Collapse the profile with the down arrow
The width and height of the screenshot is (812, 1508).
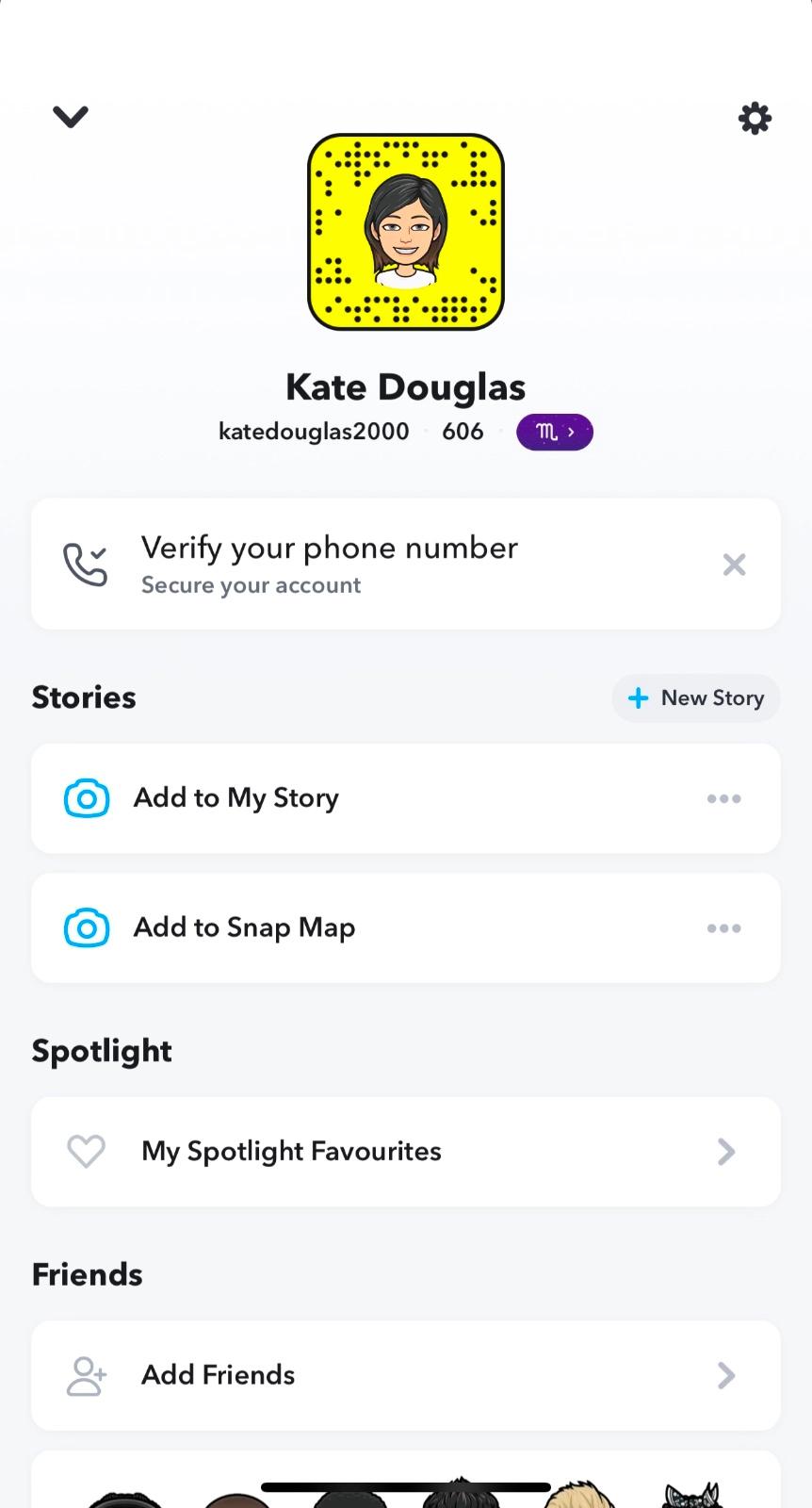coord(71,117)
